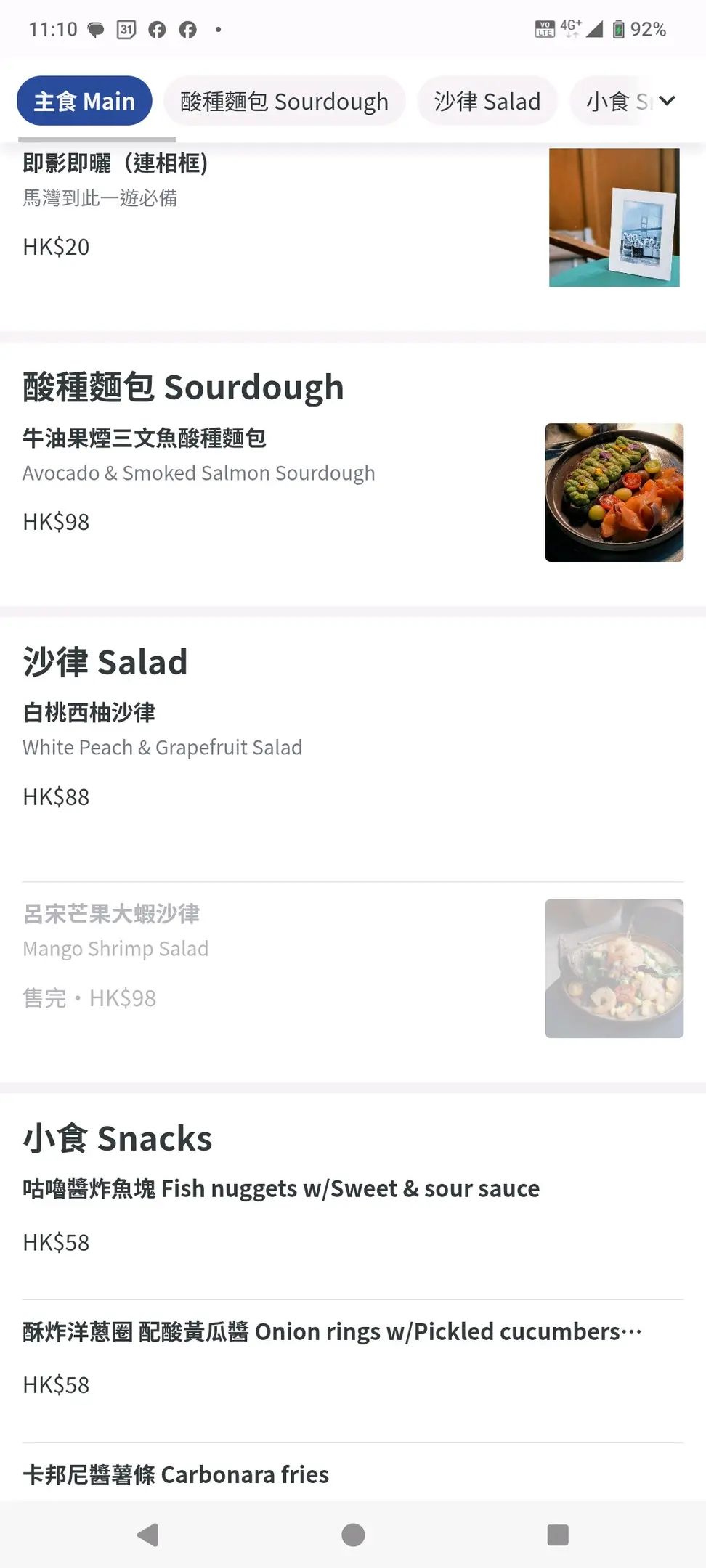Select the 沙律 Salad category tab

(487, 101)
